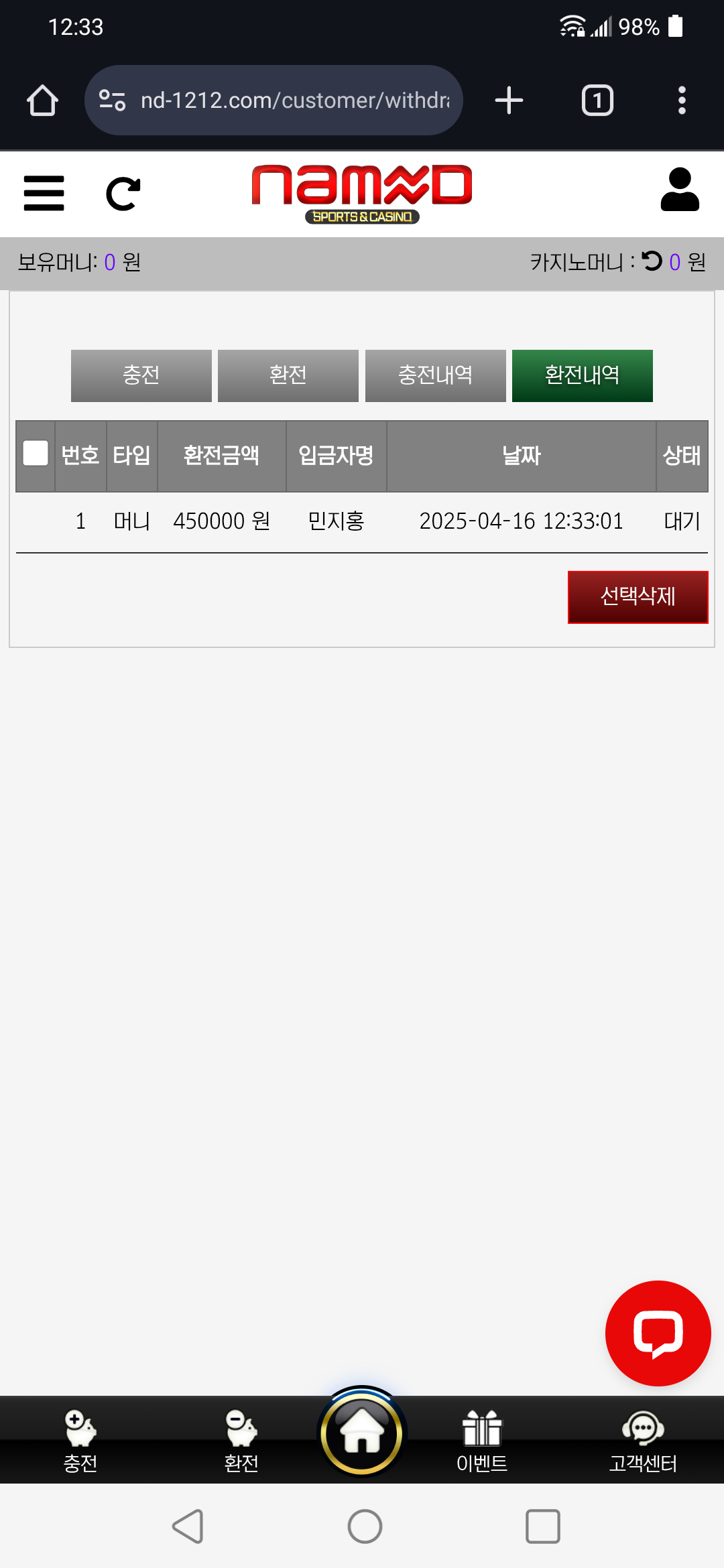This screenshot has height=1568, width=724.
Task: Switch to the 충전 tab at top
Action: pyautogui.click(x=141, y=375)
